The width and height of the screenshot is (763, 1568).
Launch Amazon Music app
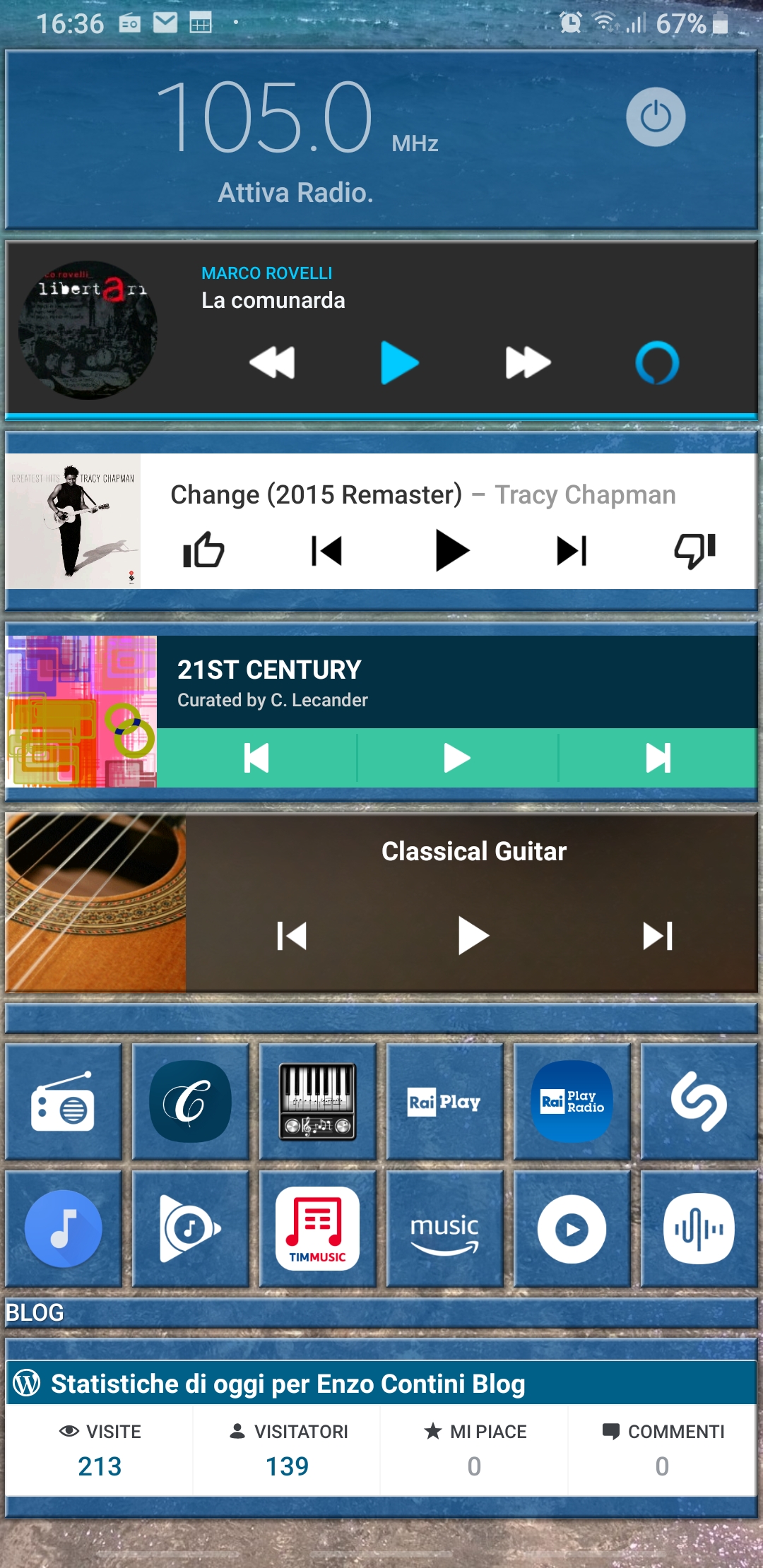[x=444, y=1229]
